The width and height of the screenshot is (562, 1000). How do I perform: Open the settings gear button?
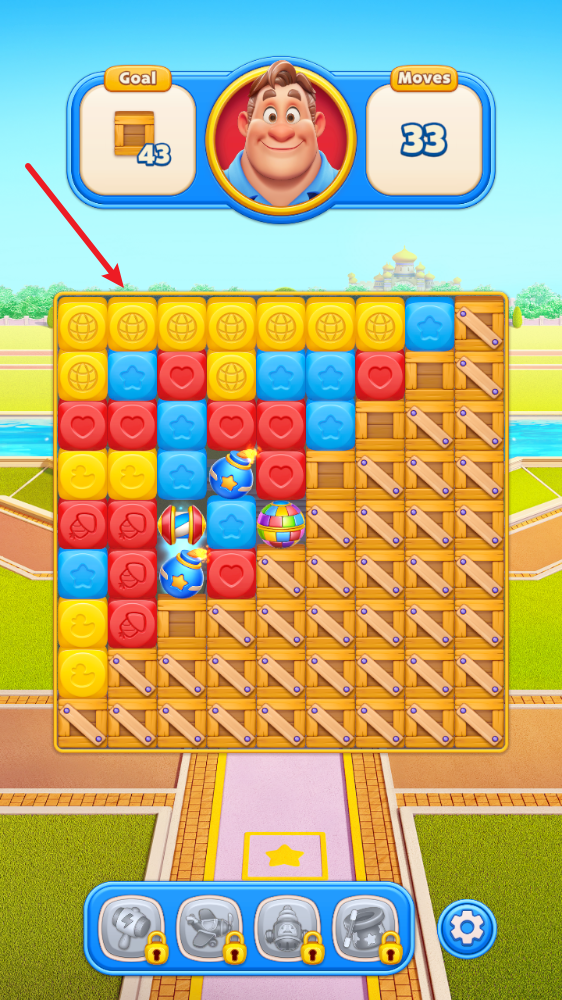[x=467, y=929]
